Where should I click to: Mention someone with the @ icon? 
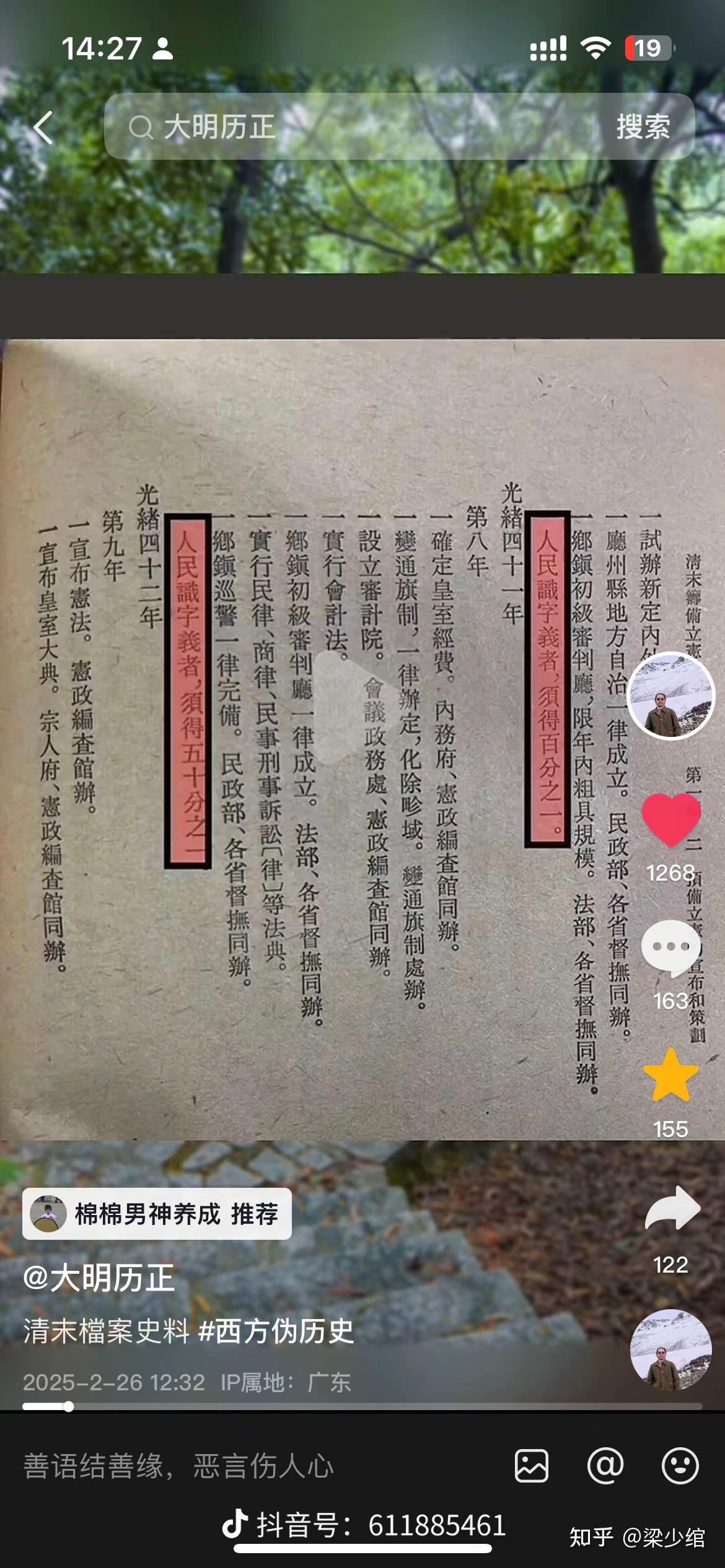coord(605,1466)
